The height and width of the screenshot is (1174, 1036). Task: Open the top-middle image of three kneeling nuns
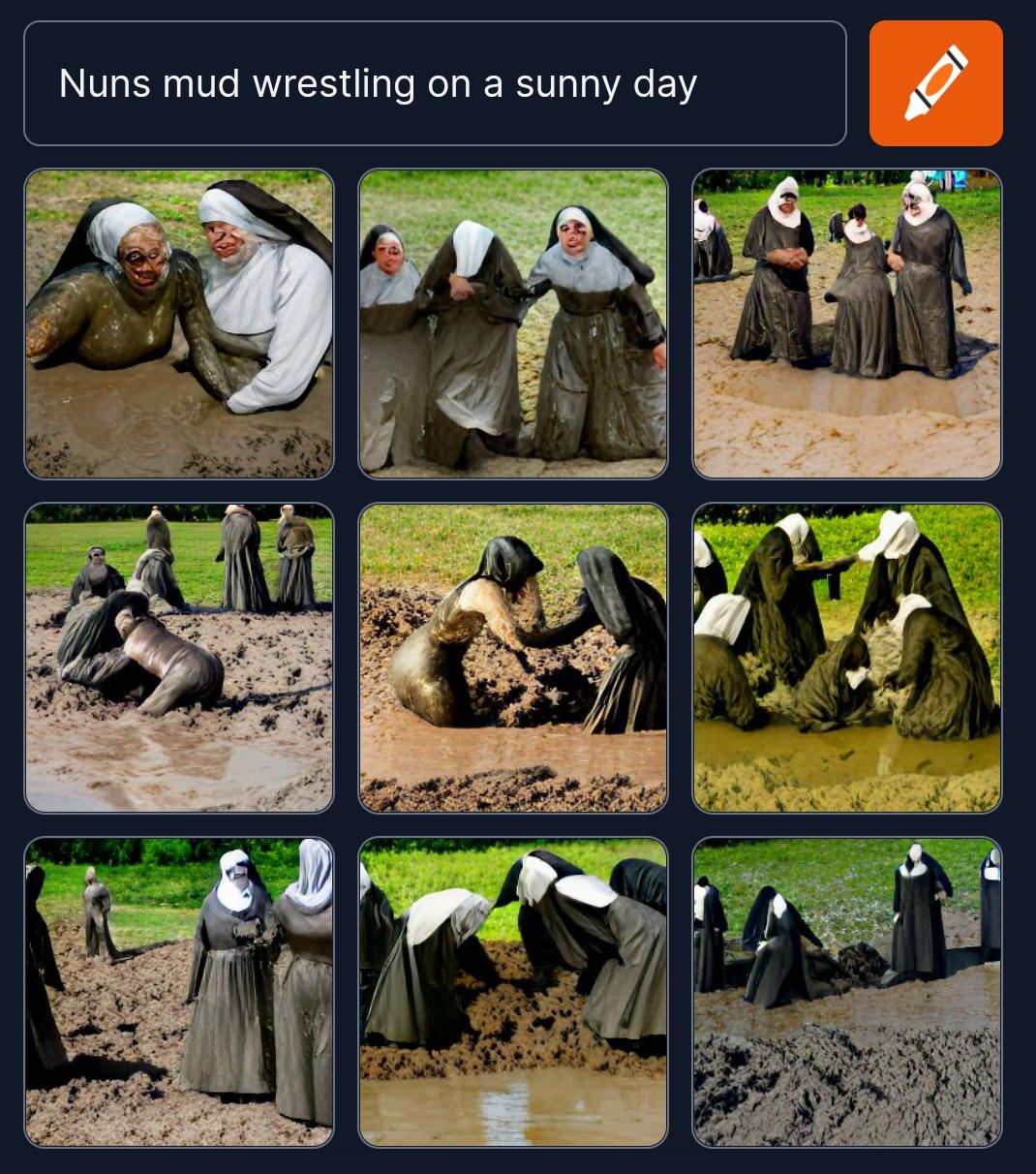pyautogui.click(x=513, y=324)
